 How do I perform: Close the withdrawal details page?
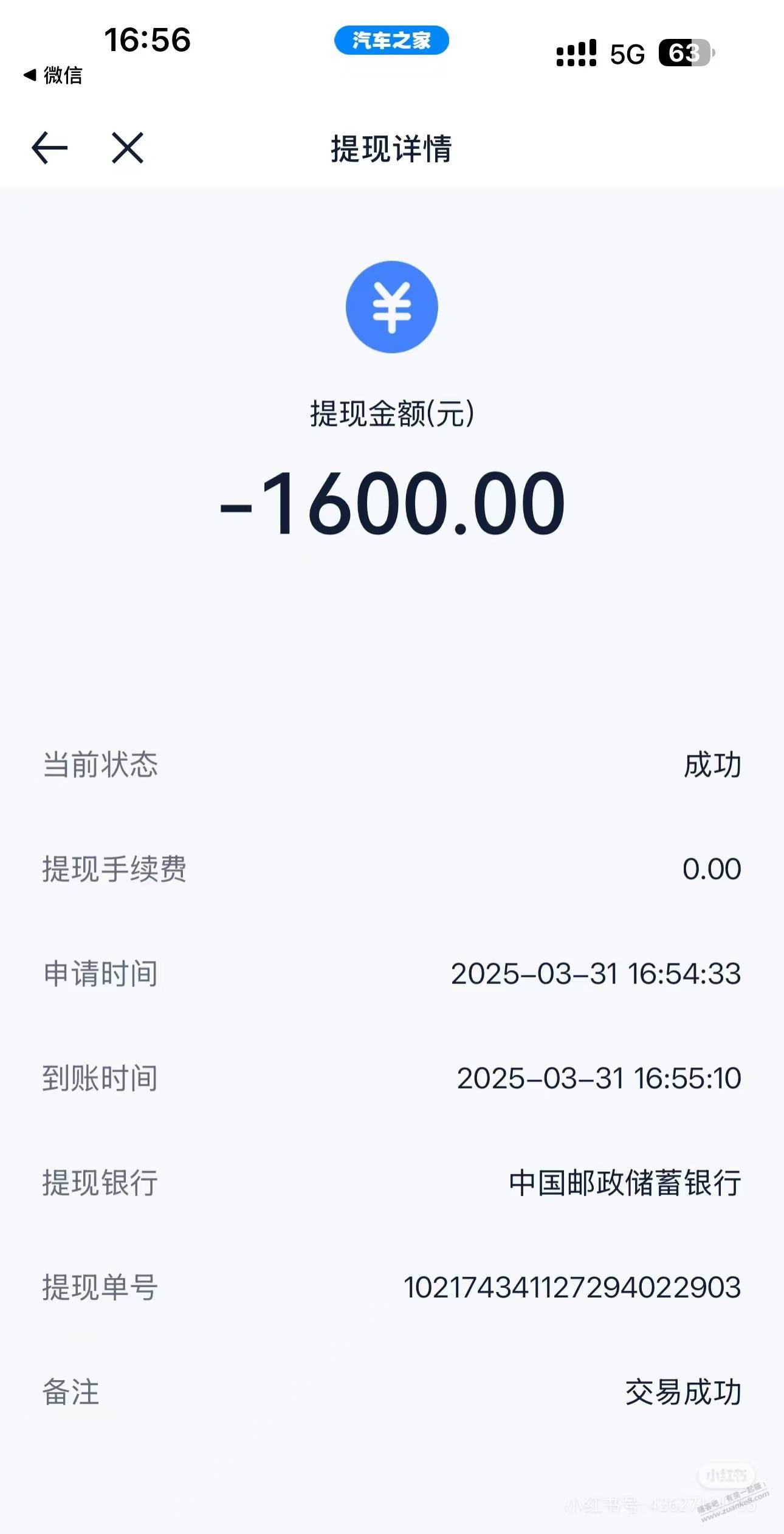click(128, 148)
